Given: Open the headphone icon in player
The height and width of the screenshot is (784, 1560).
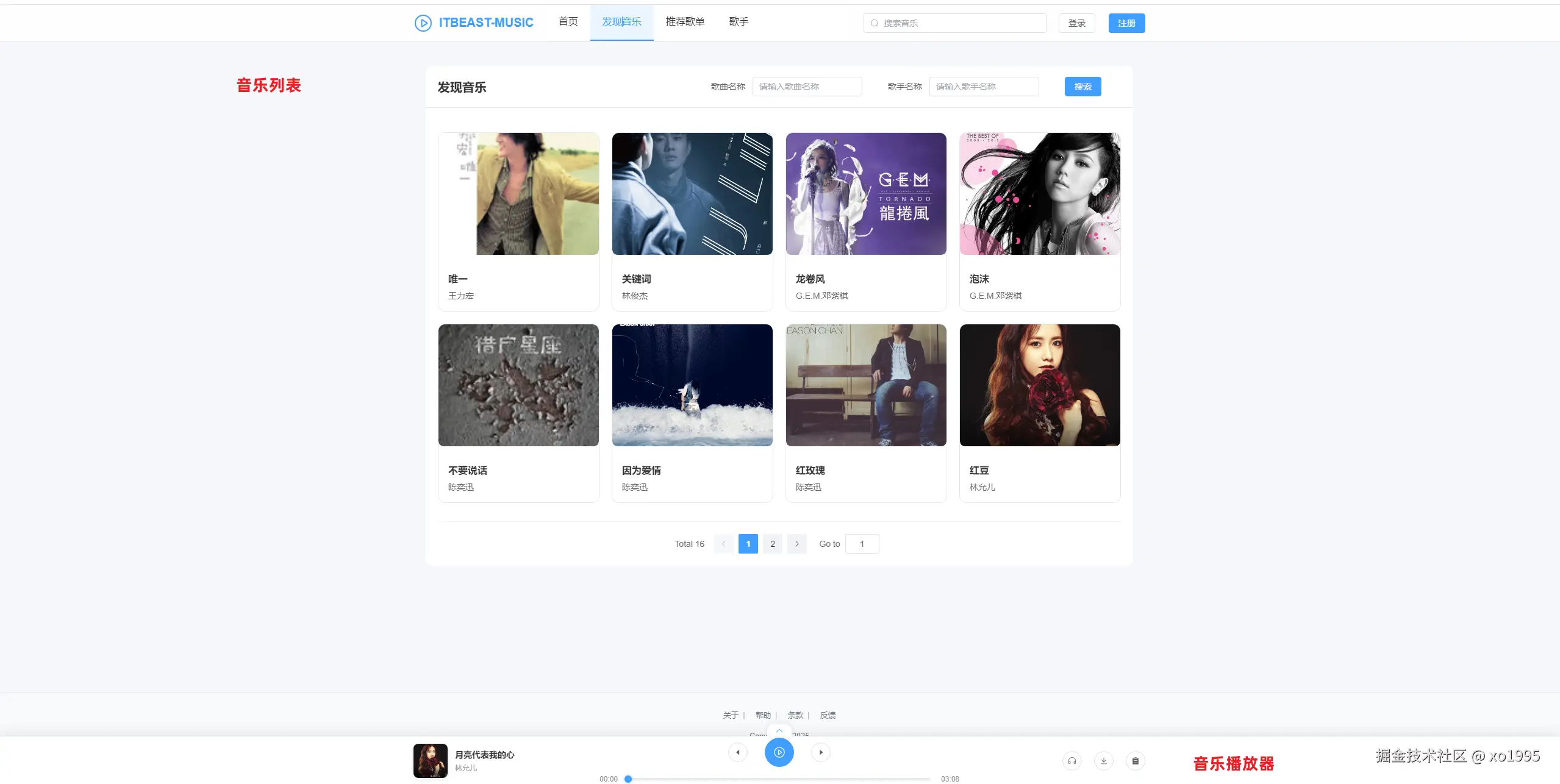Looking at the screenshot, I should [x=1072, y=761].
